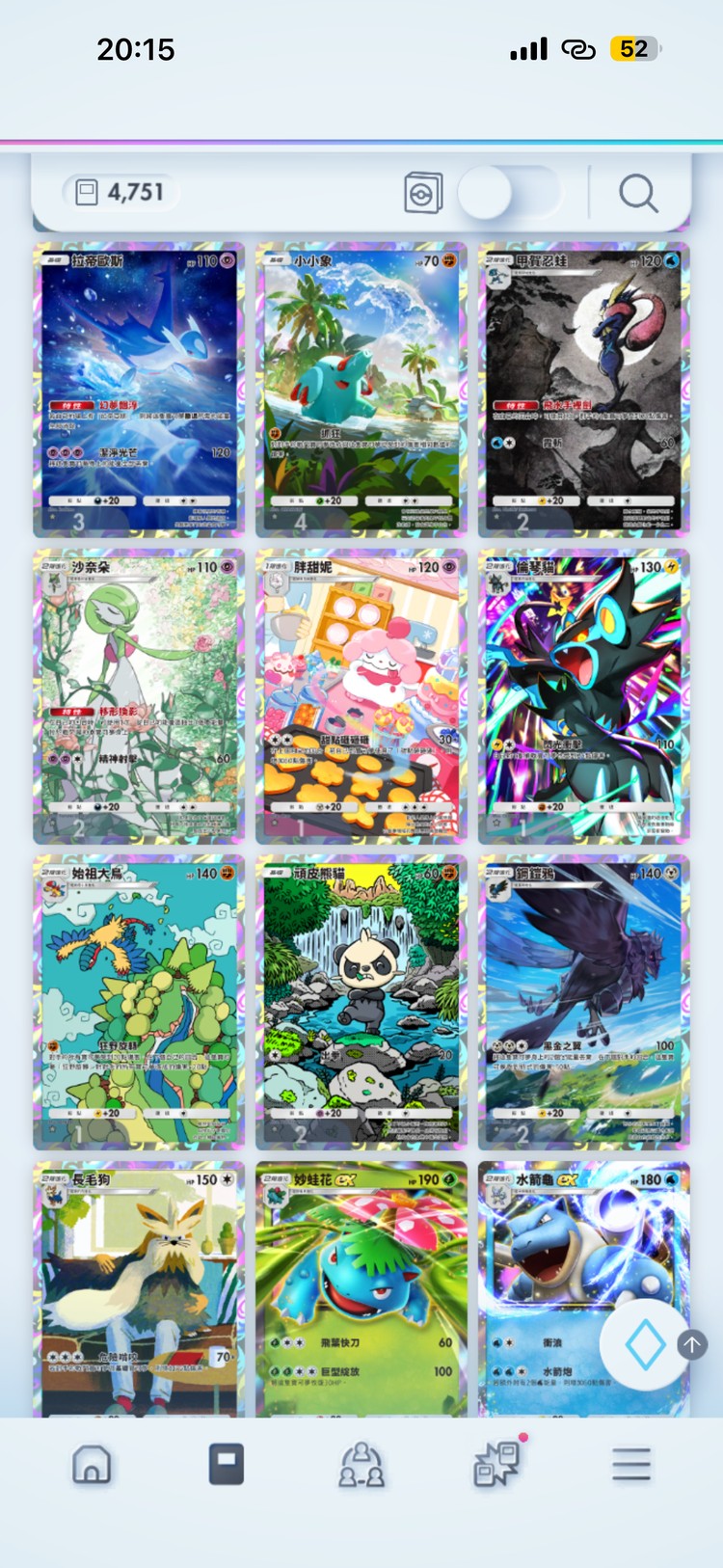Open the card search magnifier
Viewport: 723px width, 1568px height.
click(638, 193)
